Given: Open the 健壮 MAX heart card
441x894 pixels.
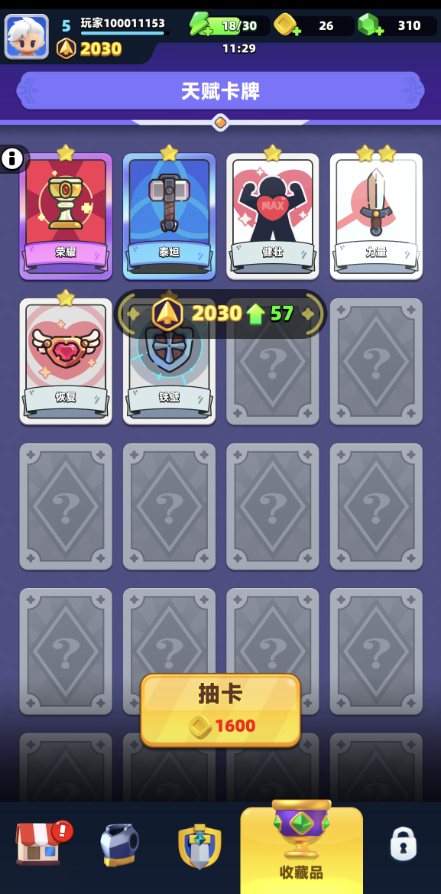Looking at the screenshot, I should [273, 216].
